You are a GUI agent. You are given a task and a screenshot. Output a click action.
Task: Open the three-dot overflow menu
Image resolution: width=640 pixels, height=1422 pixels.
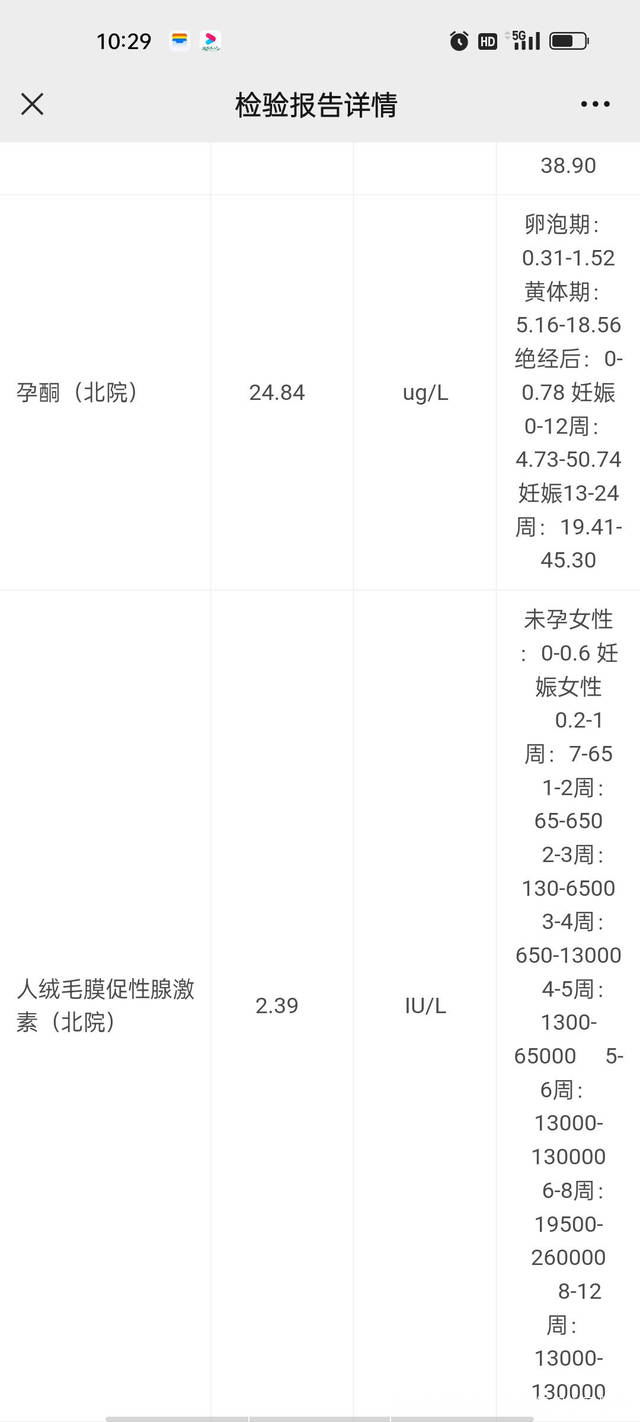tap(595, 104)
